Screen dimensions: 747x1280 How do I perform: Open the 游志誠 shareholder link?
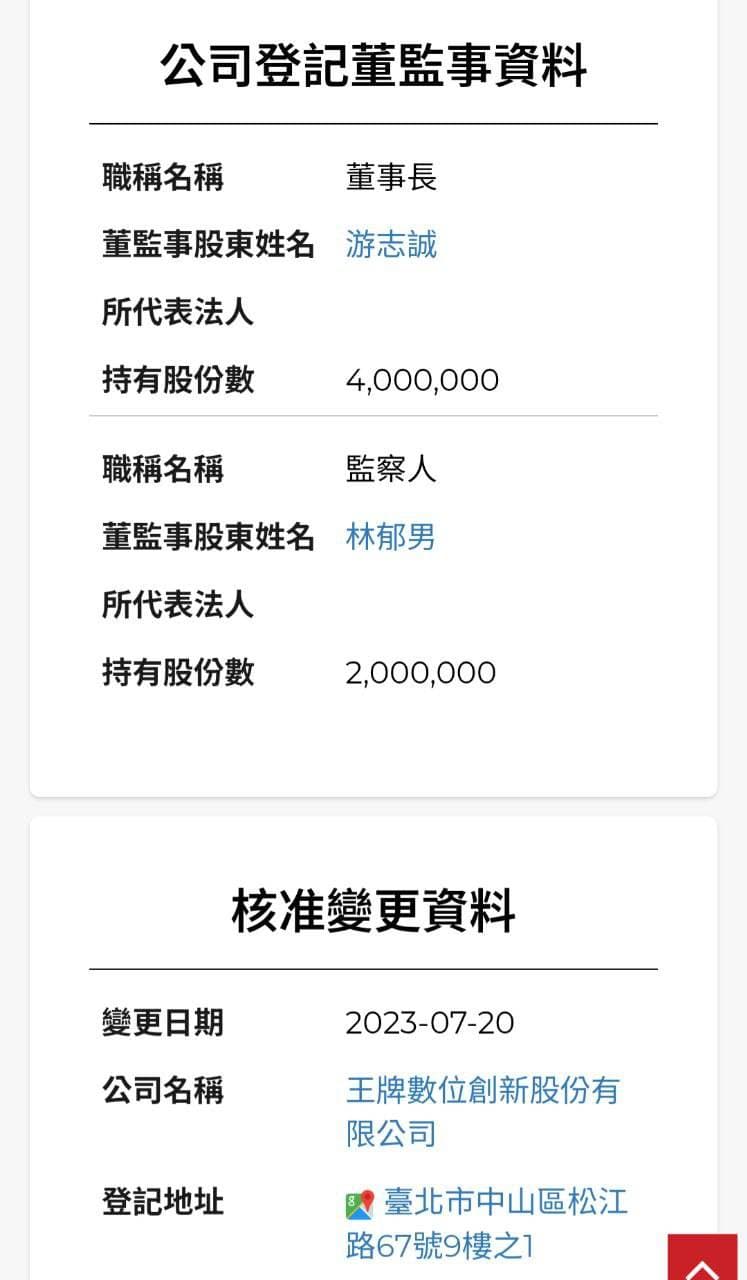[390, 246]
